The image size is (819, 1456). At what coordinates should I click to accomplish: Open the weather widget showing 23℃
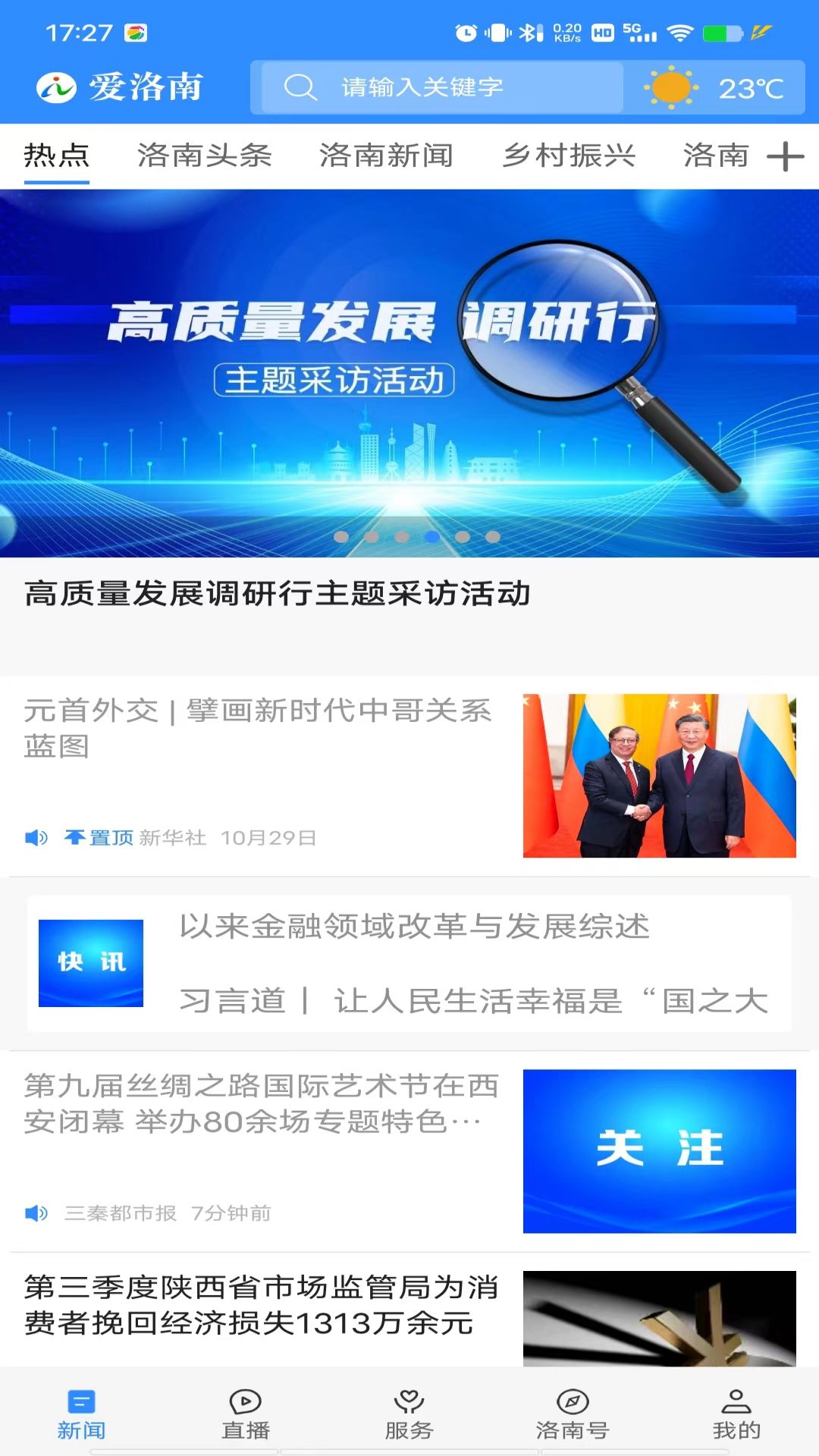click(x=714, y=88)
